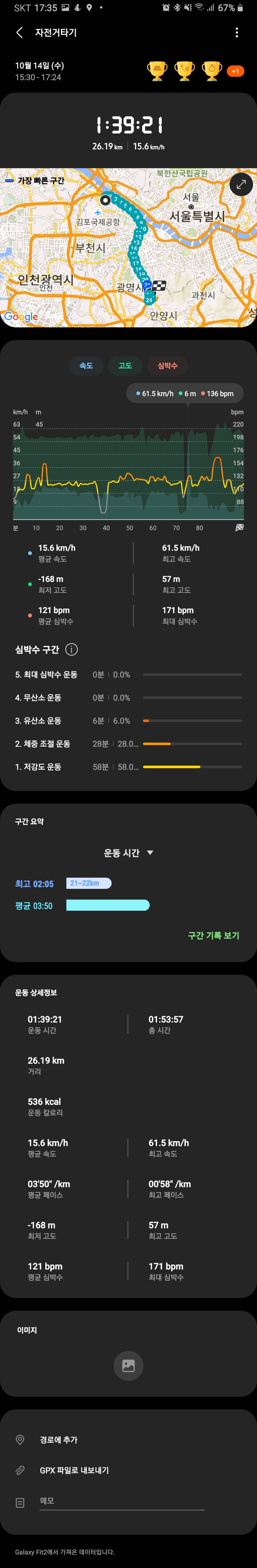The width and height of the screenshot is (257, 1568).
Task: Open the 운동 시간 dropdown
Action: click(128, 853)
